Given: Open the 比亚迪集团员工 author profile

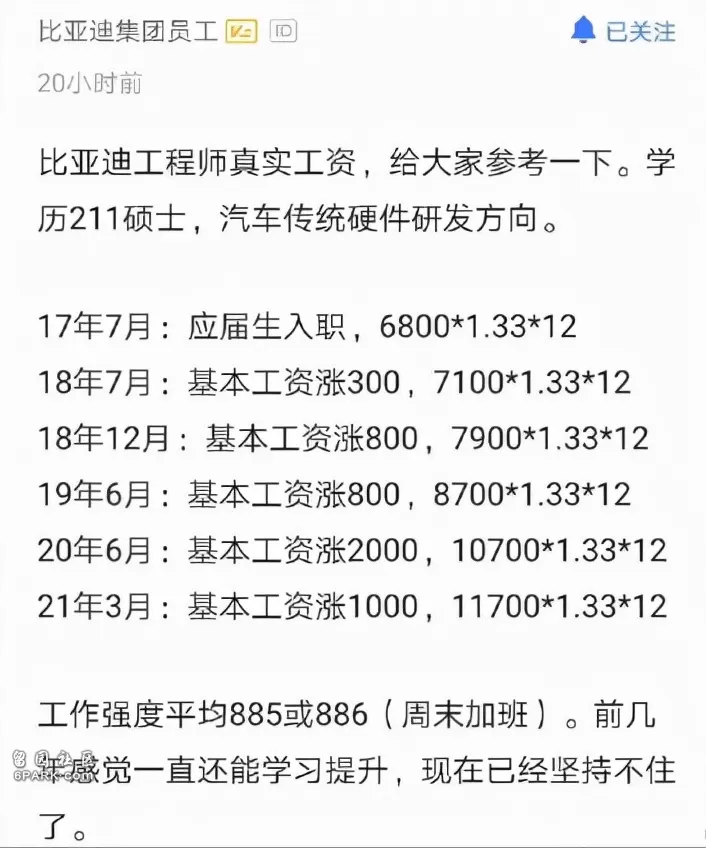Looking at the screenshot, I should (x=128, y=31).
